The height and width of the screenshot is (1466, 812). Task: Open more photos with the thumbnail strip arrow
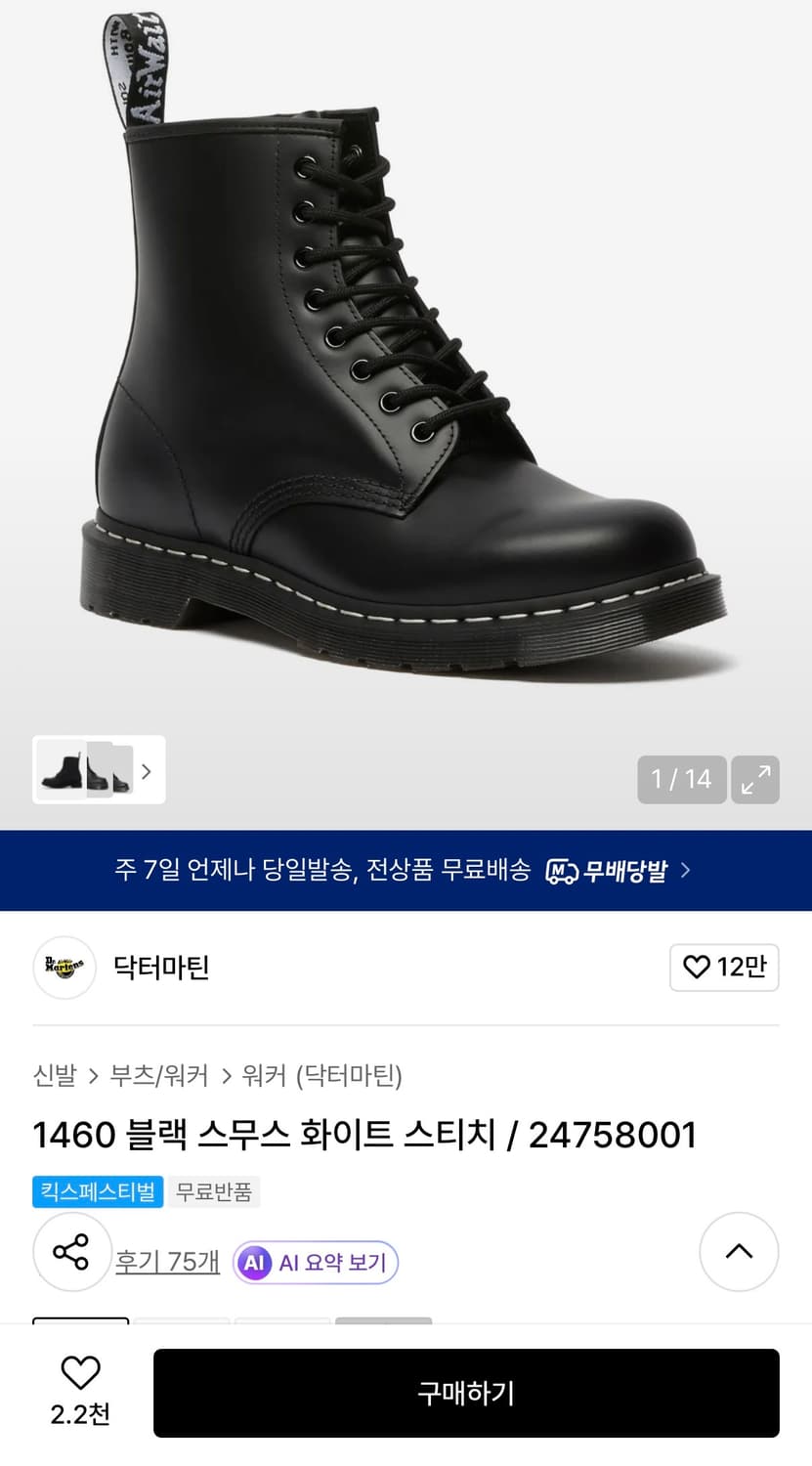[147, 771]
